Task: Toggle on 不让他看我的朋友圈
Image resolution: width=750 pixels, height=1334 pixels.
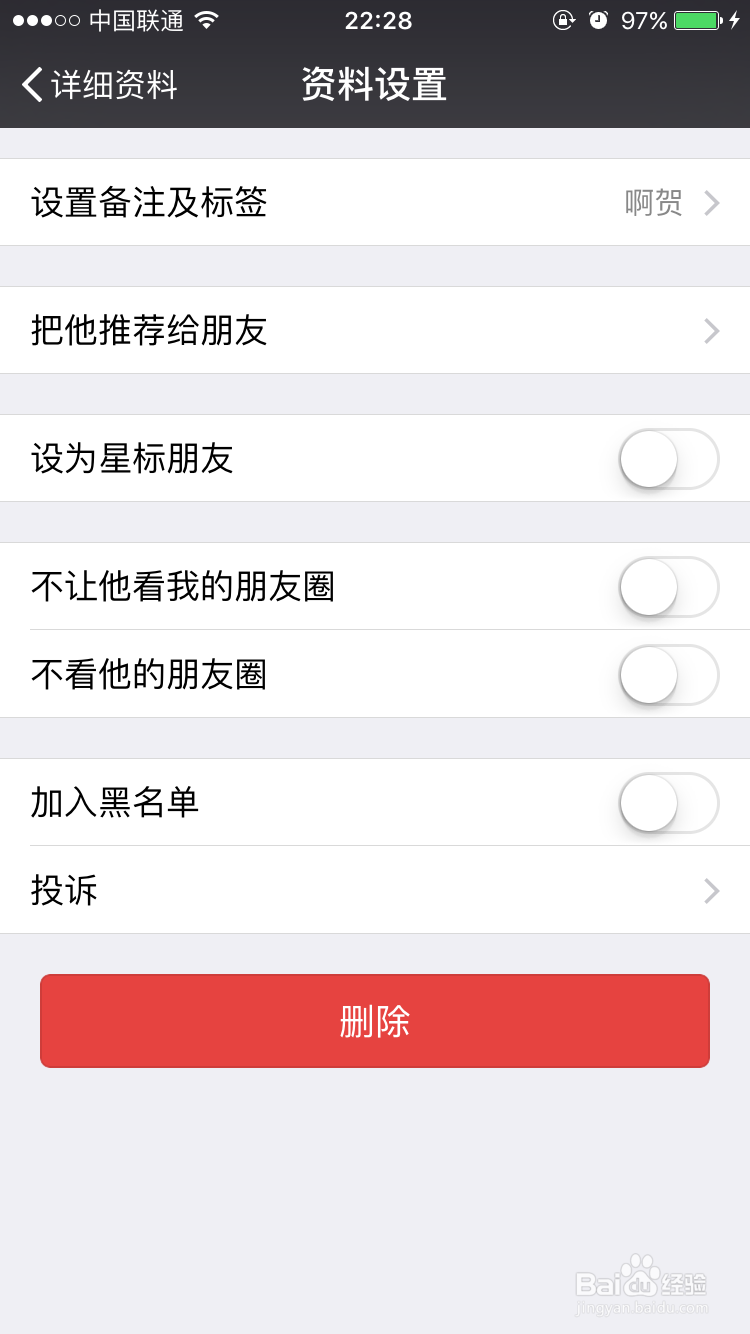Action: pyautogui.click(x=668, y=588)
